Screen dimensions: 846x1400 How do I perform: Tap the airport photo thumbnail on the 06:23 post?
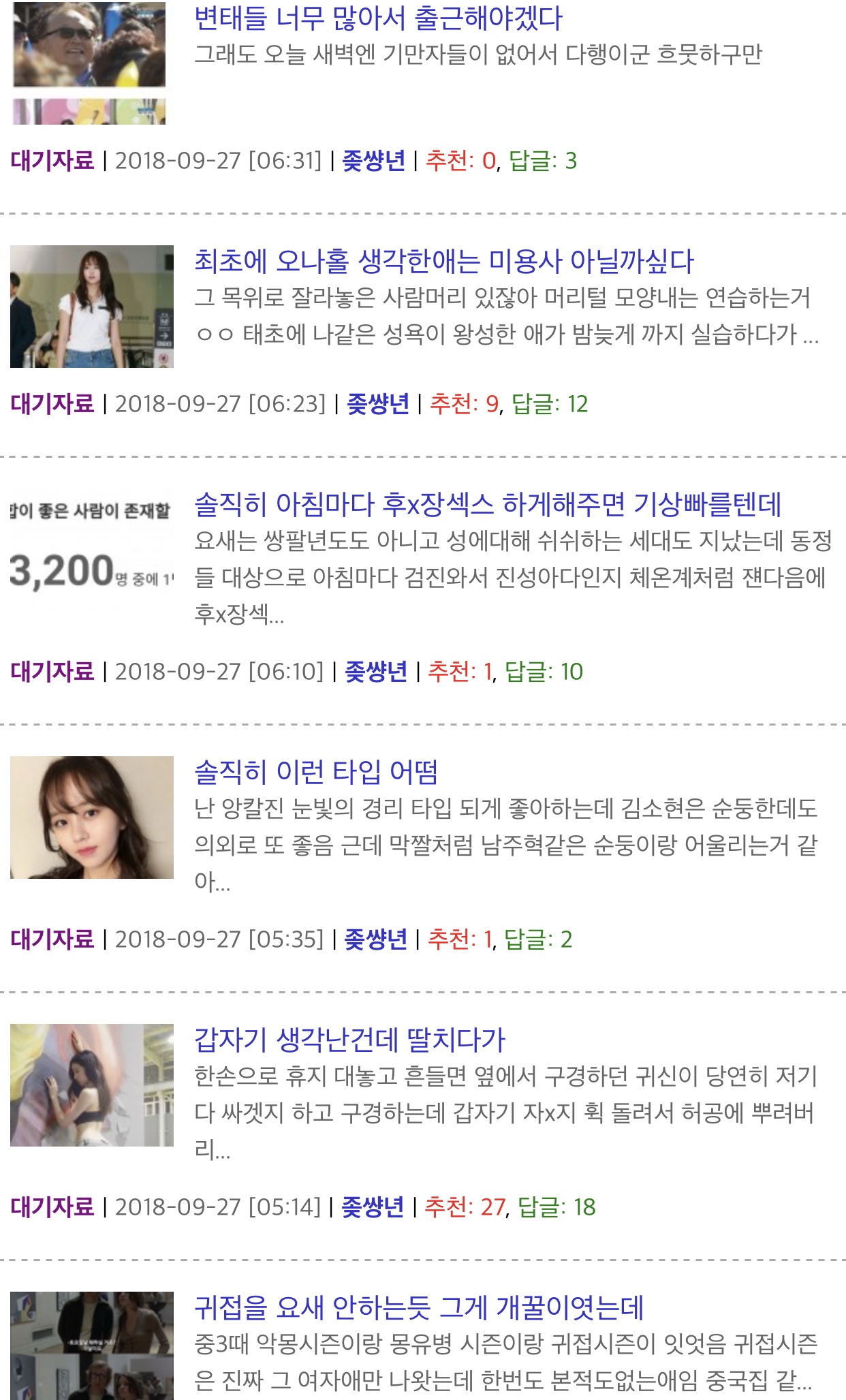point(92,307)
